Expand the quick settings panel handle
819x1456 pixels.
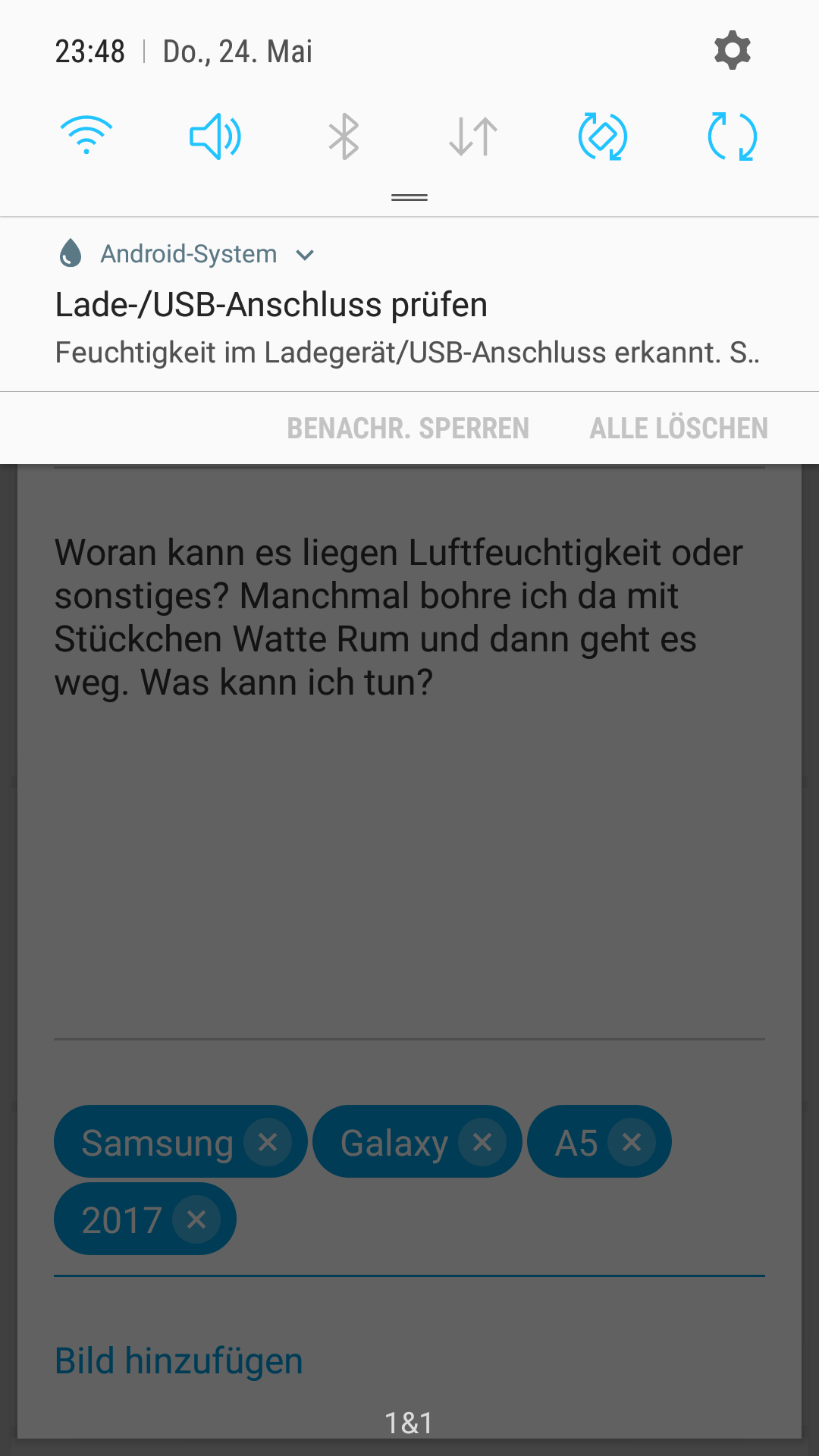pyautogui.click(x=409, y=198)
